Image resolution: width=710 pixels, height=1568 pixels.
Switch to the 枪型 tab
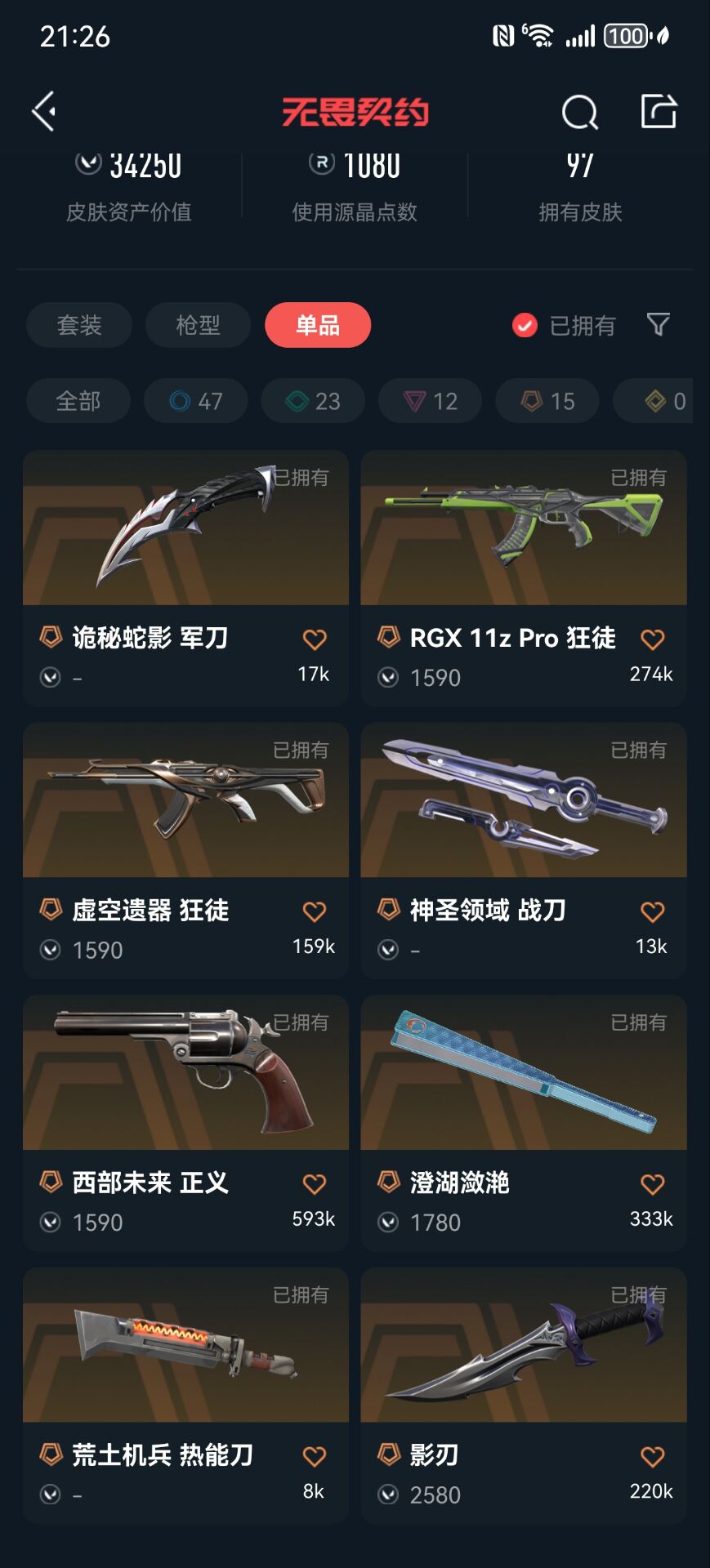click(x=198, y=325)
